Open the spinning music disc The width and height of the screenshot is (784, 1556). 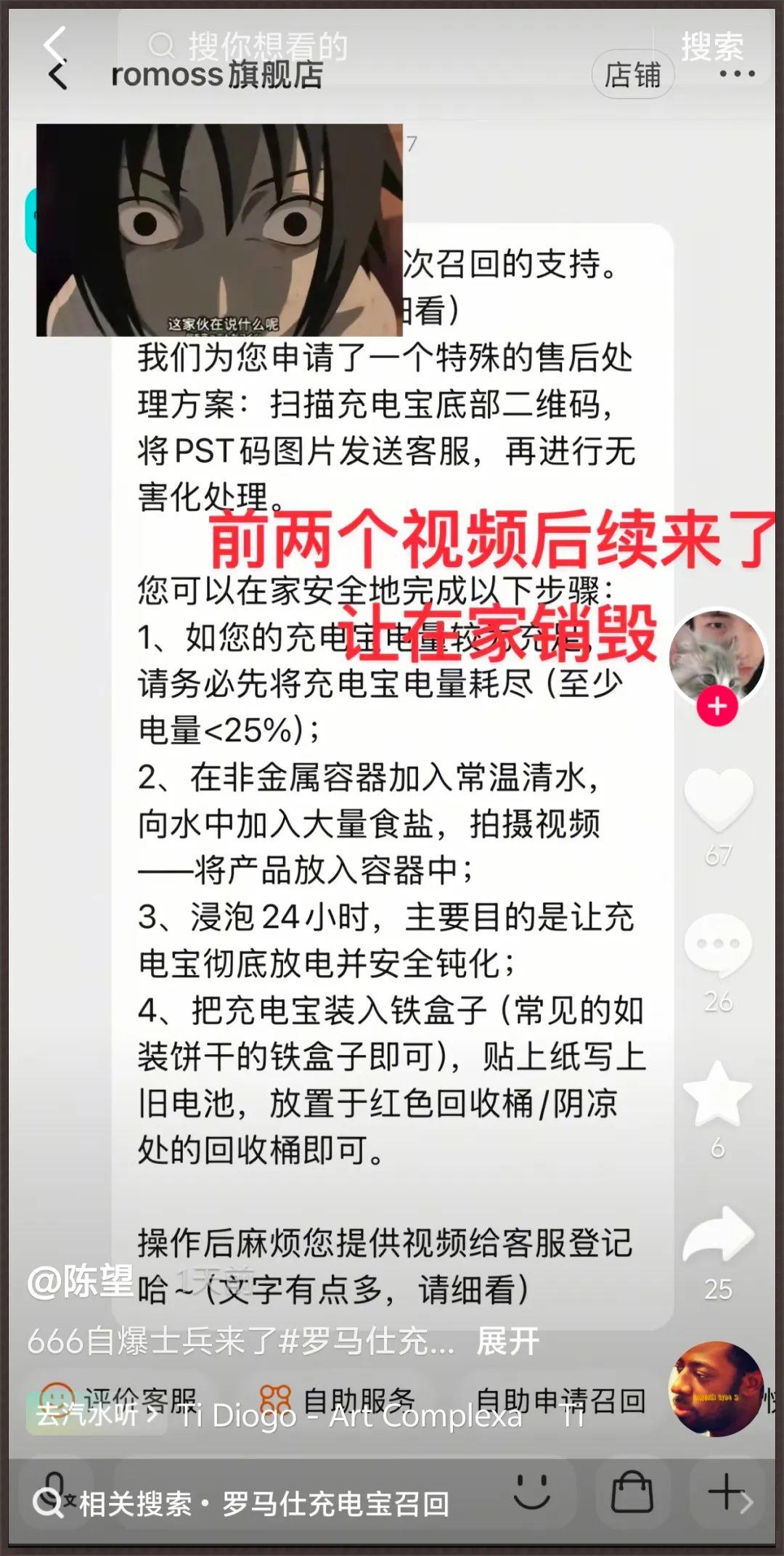click(x=716, y=1389)
